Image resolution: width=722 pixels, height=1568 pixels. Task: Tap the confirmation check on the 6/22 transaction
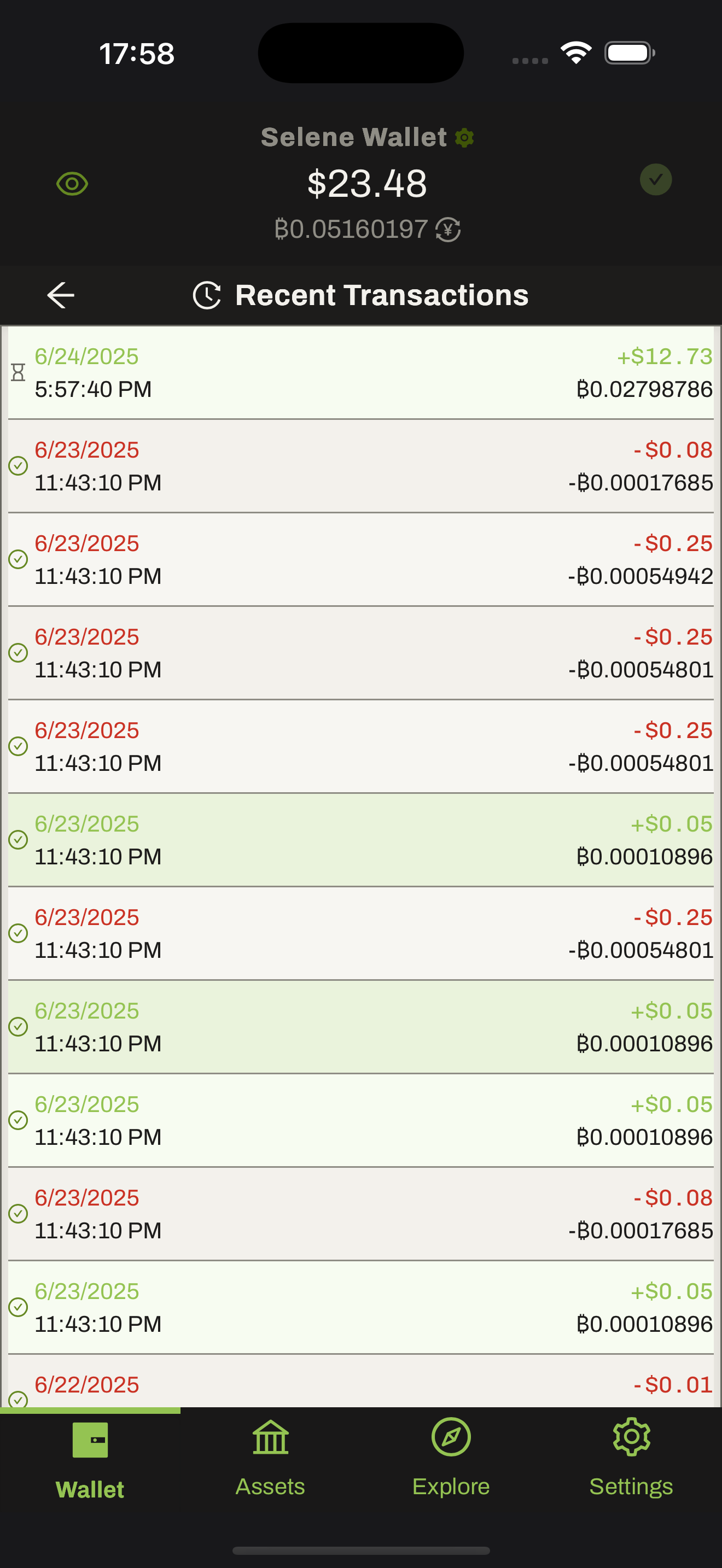click(18, 1400)
